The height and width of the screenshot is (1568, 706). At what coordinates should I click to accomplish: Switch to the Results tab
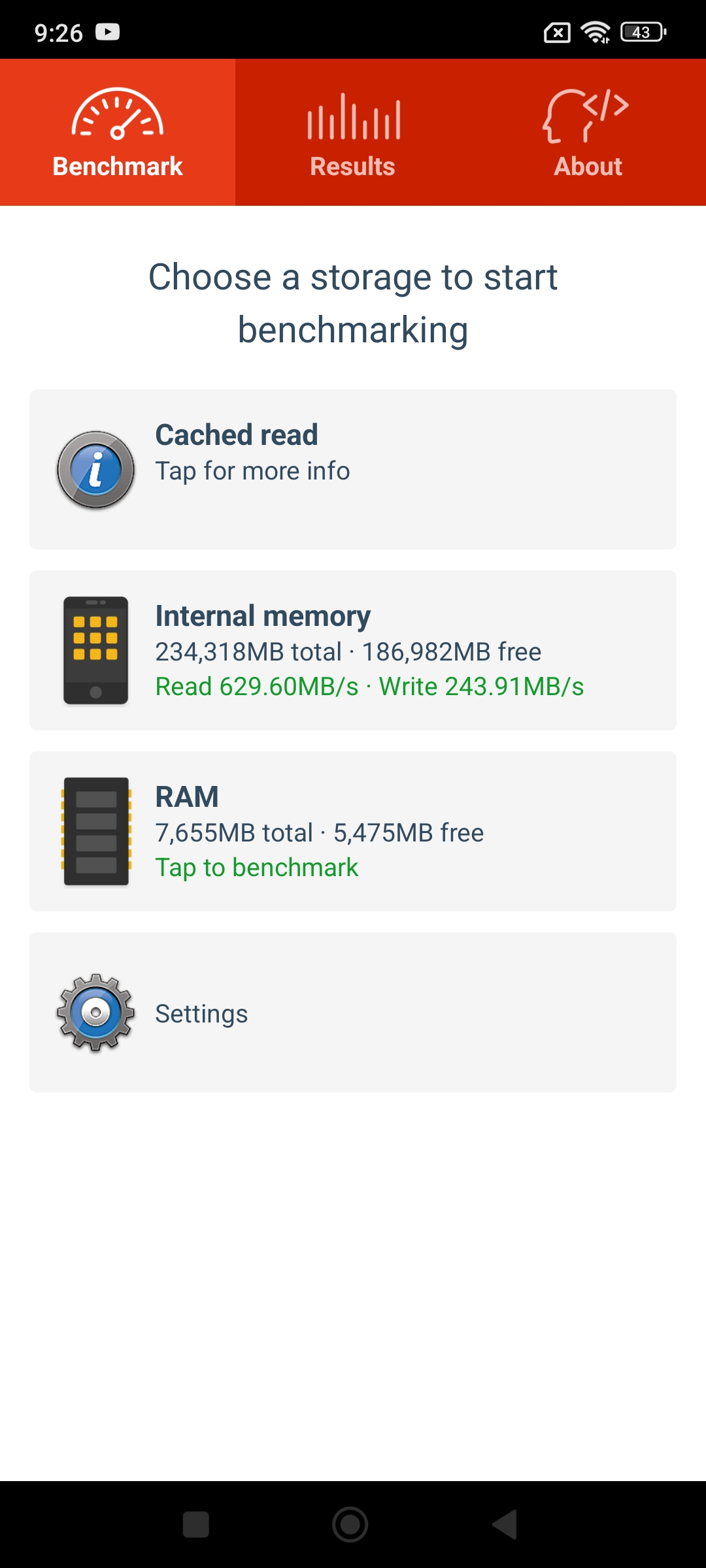point(353,133)
